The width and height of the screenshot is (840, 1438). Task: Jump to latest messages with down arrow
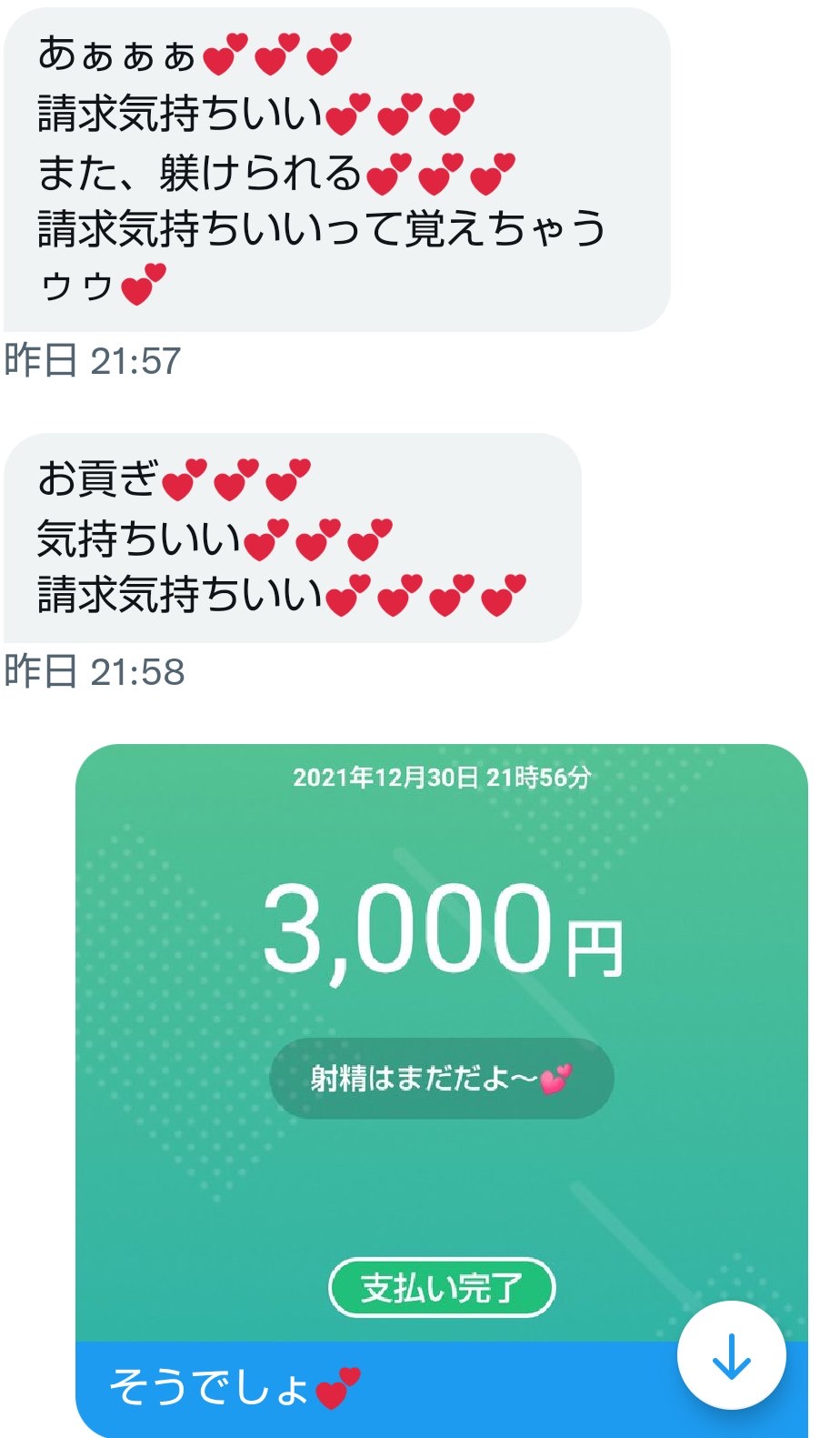pyautogui.click(x=731, y=1355)
